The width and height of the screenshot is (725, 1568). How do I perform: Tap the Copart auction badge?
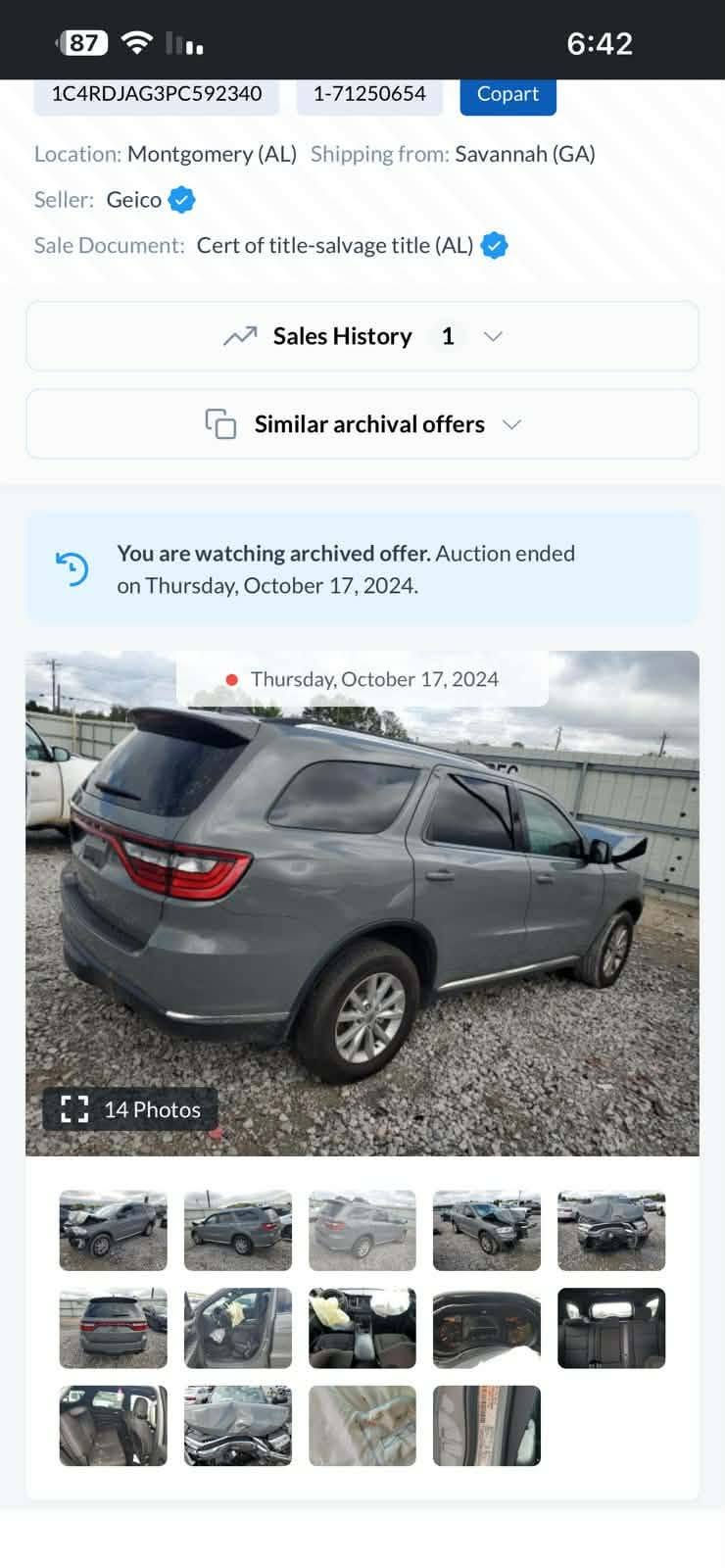click(507, 95)
